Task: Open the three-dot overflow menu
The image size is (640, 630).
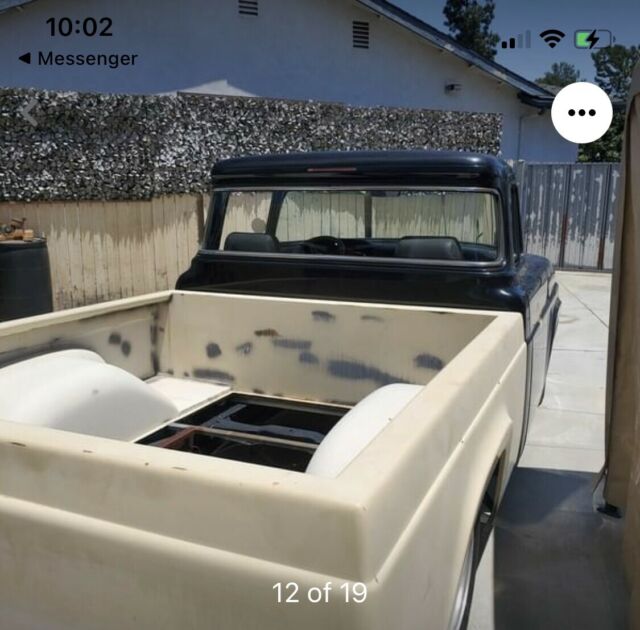Action: [x=581, y=112]
